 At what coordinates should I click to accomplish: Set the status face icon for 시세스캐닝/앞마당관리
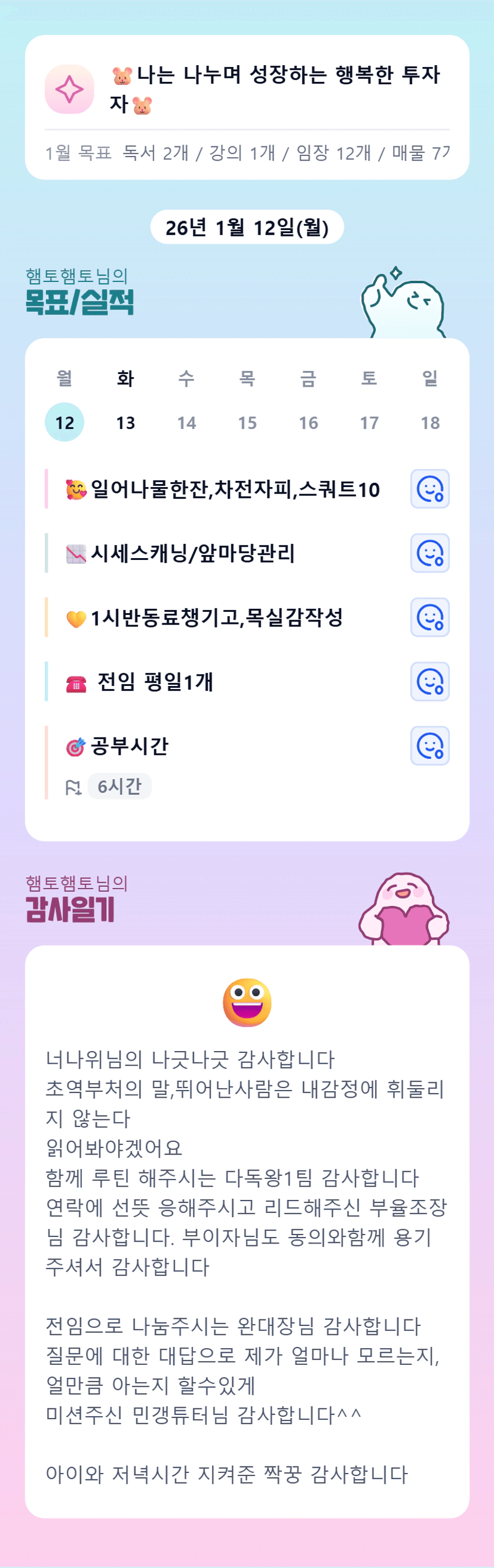point(430,553)
